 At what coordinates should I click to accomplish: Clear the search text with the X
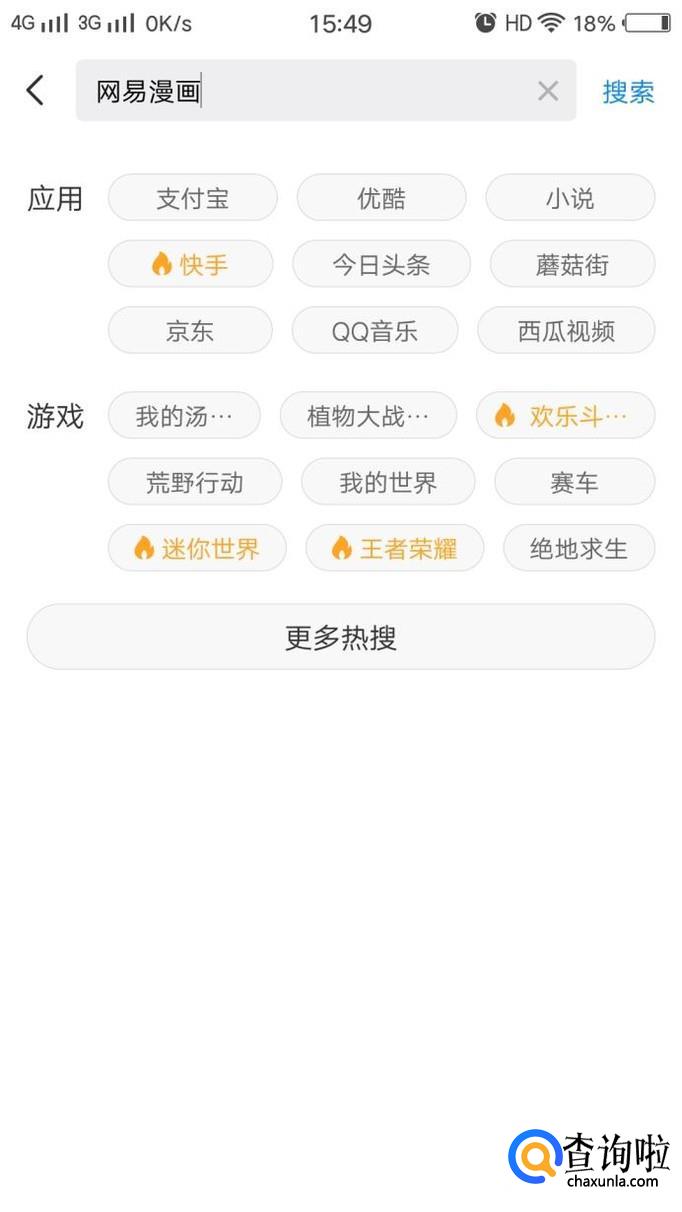(x=547, y=92)
